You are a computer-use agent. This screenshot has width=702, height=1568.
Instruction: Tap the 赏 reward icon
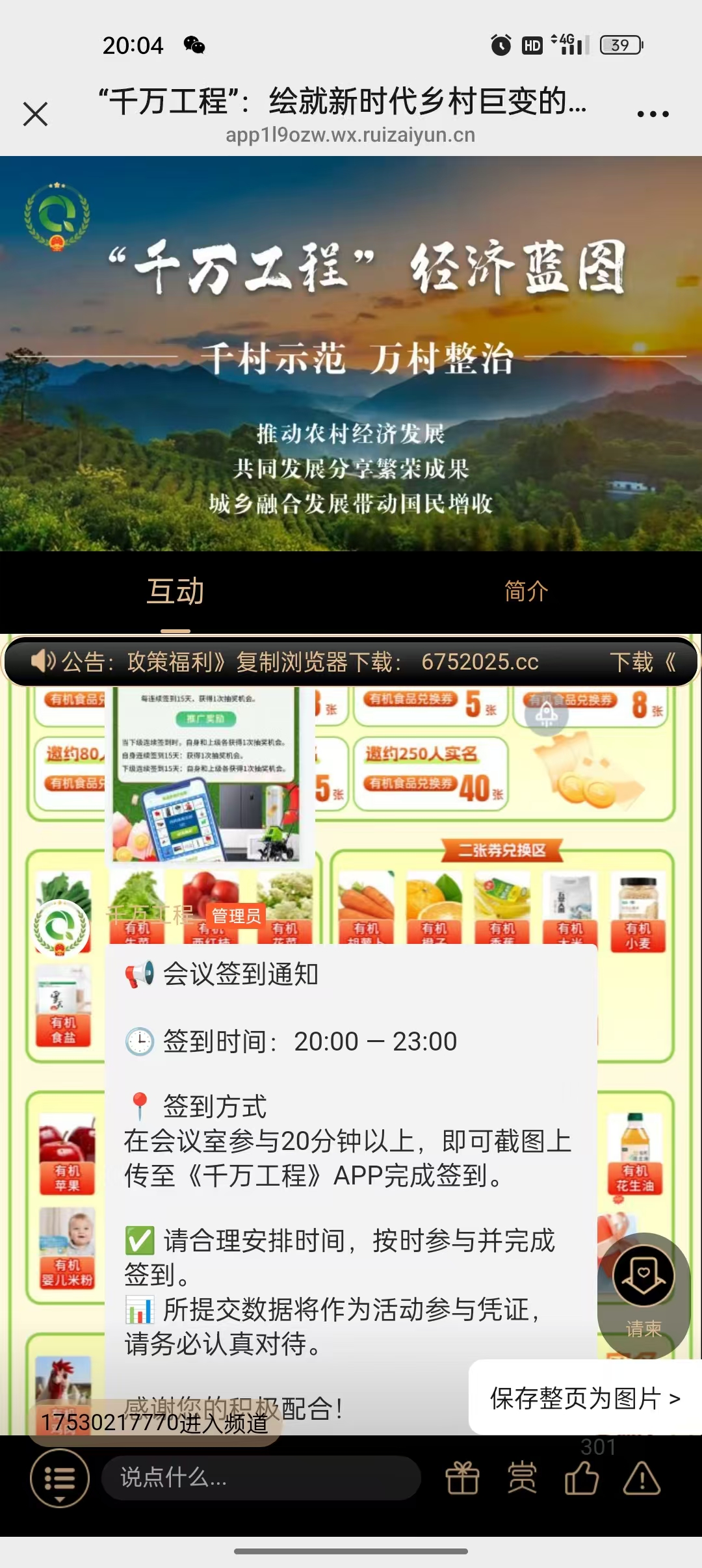pos(522,1478)
